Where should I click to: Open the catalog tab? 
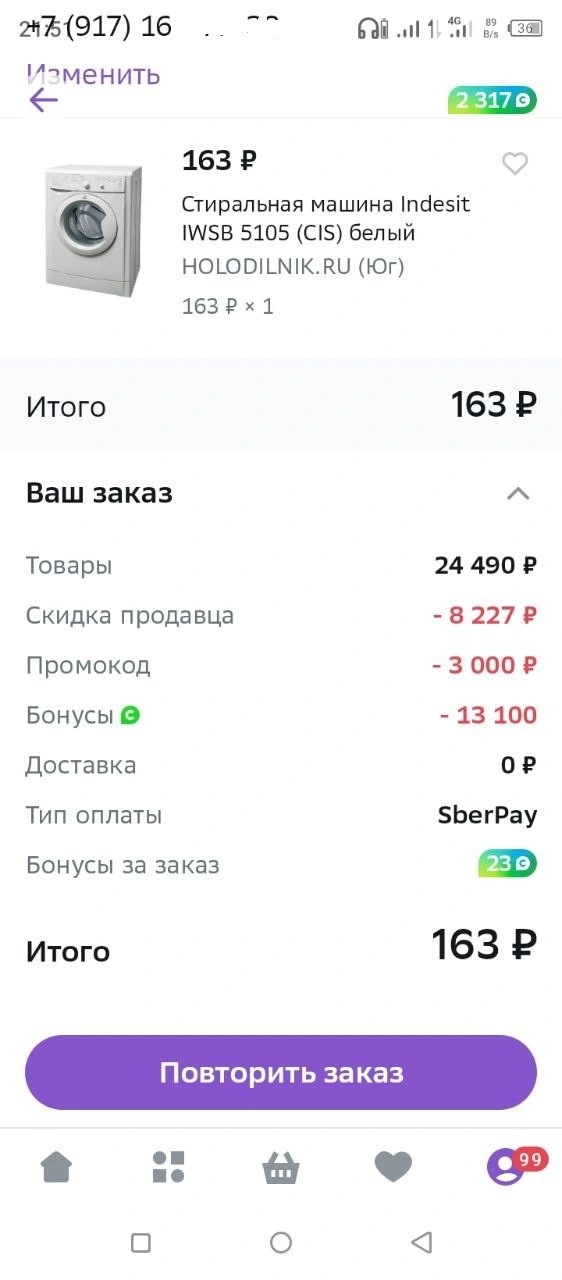click(x=168, y=1166)
